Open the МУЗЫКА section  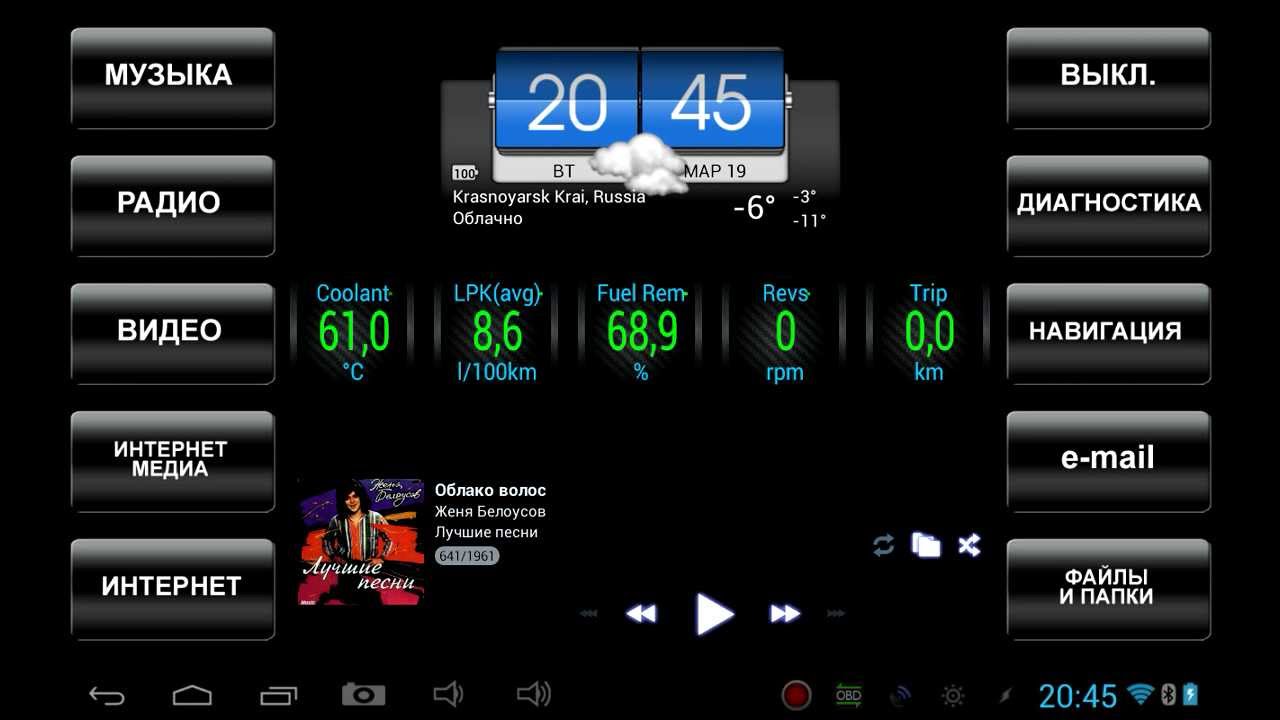172,77
